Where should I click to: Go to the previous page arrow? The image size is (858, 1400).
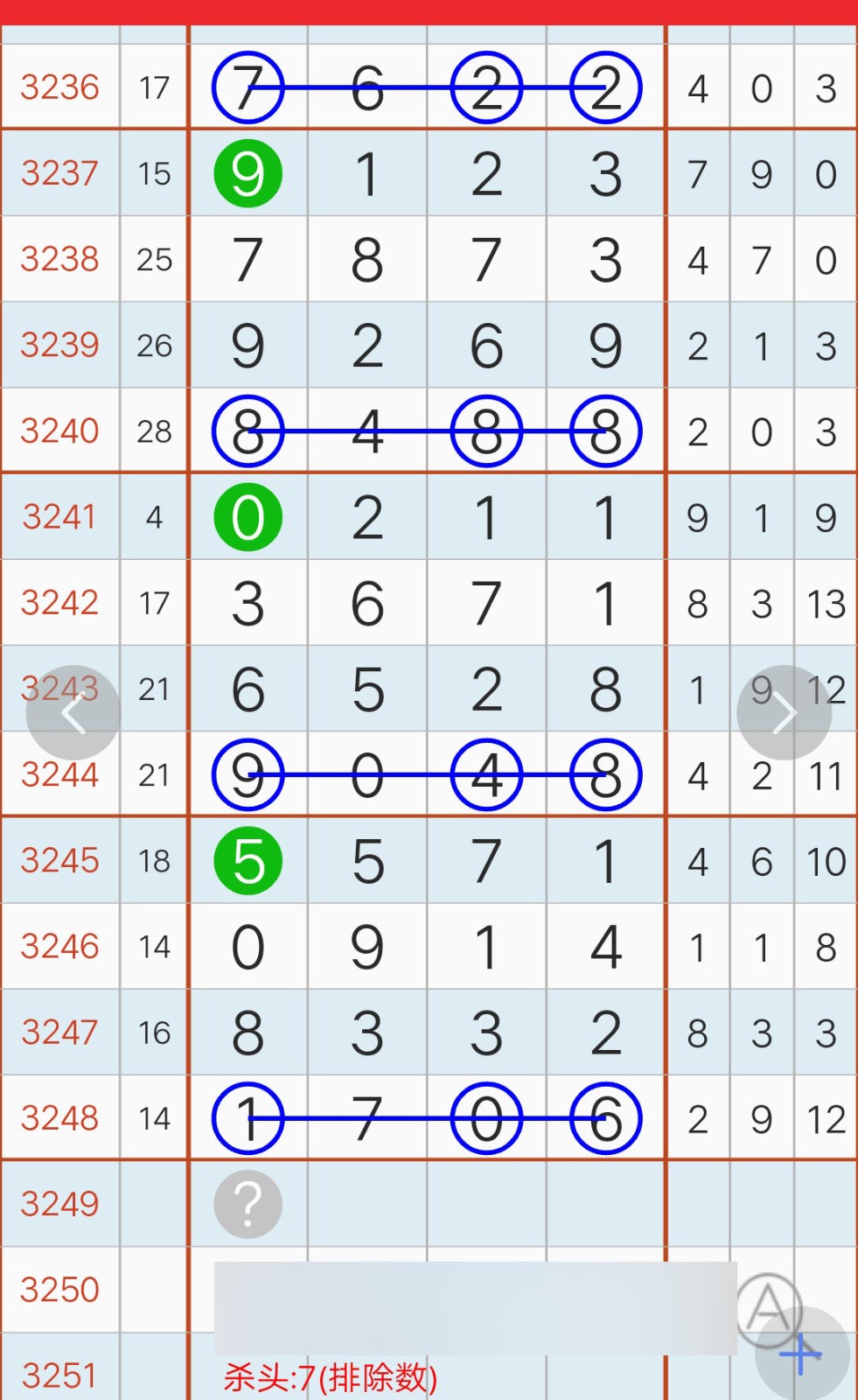tap(73, 713)
